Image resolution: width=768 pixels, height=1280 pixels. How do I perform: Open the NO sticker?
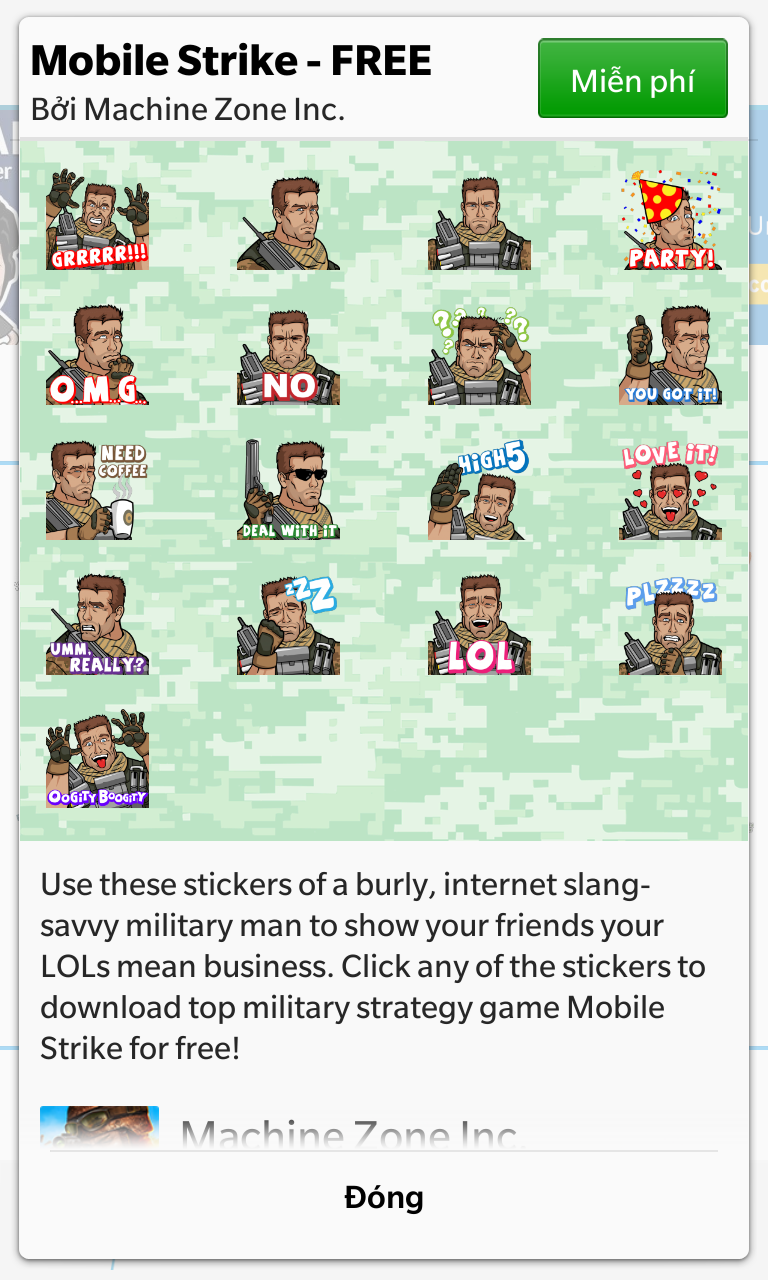point(288,354)
